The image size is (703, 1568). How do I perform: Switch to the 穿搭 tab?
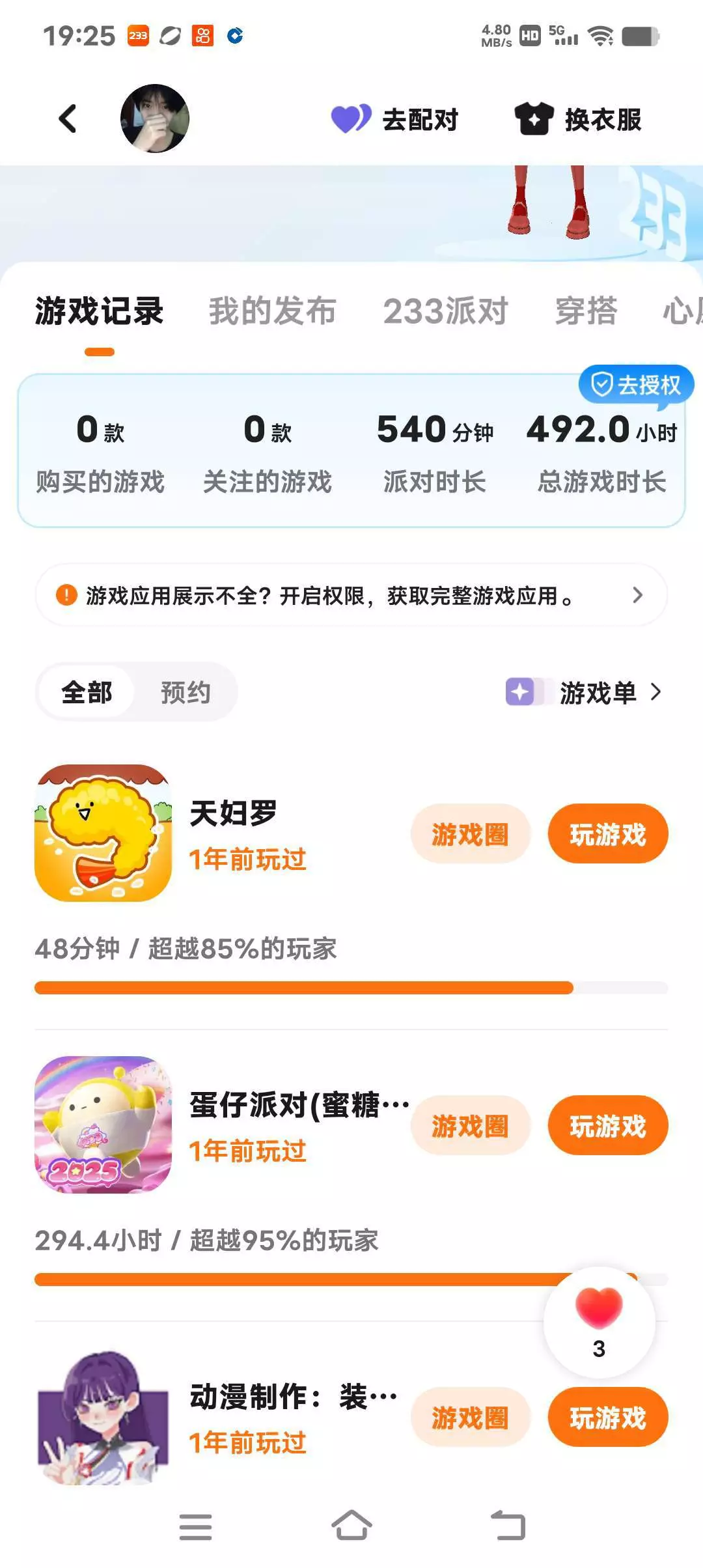[586, 311]
